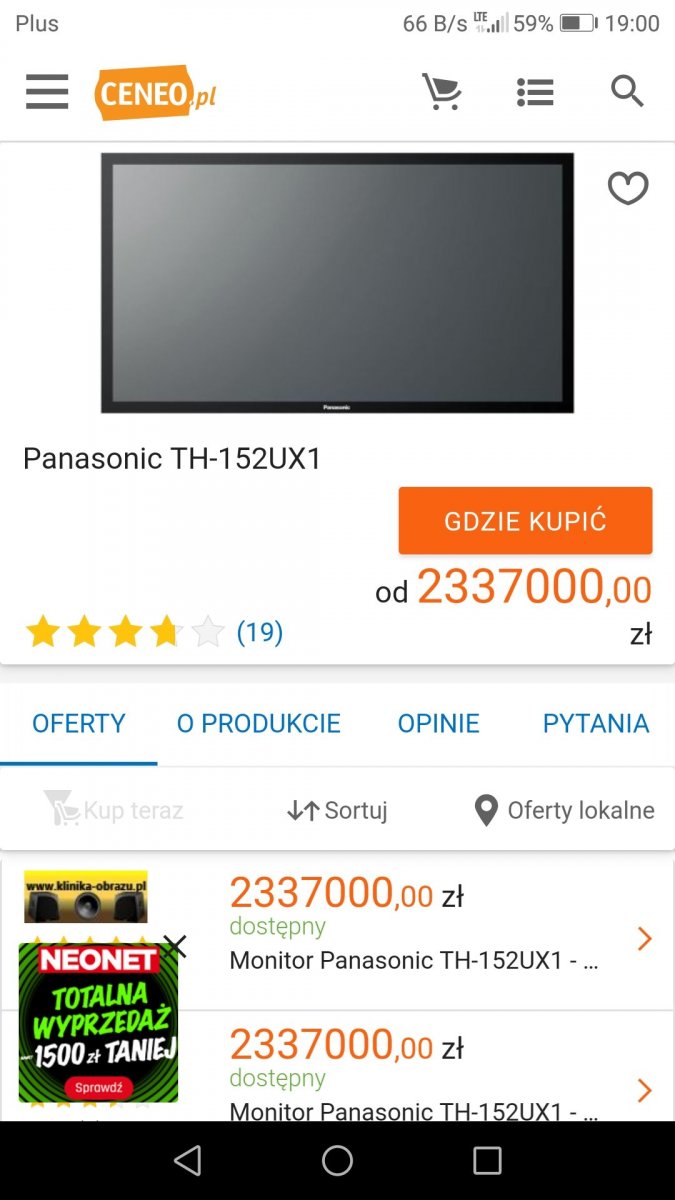Switch to the PYTANIA tab
The image size is (675, 1200).
coord(595,723)
